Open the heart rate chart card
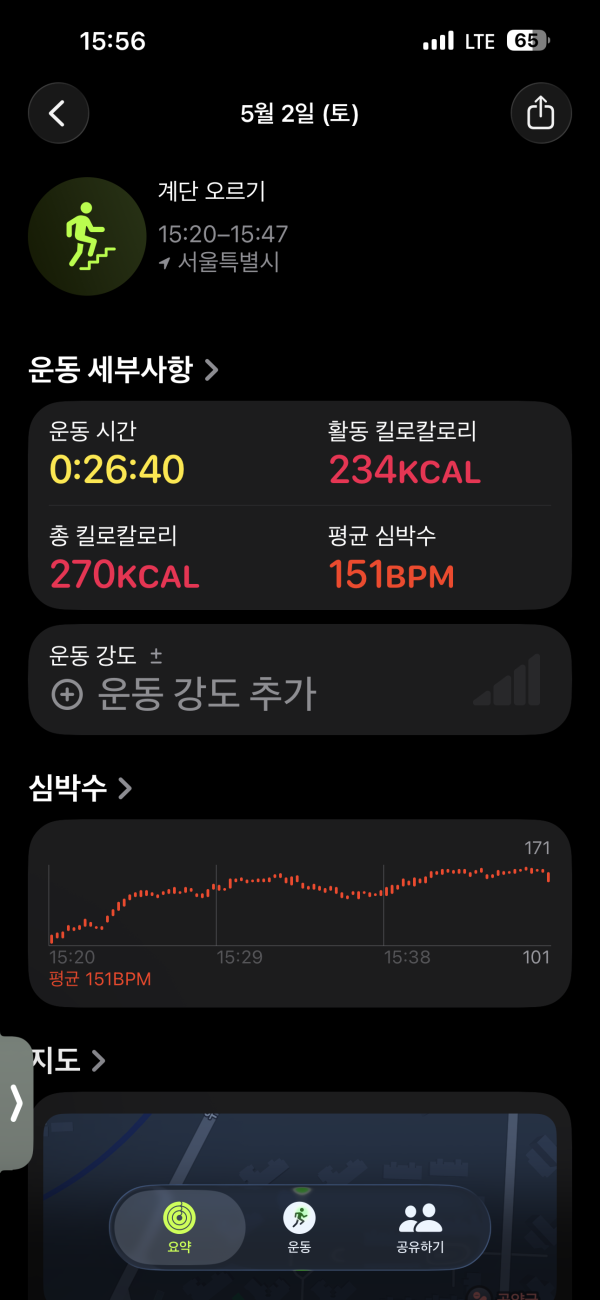 tap(300, 914)
